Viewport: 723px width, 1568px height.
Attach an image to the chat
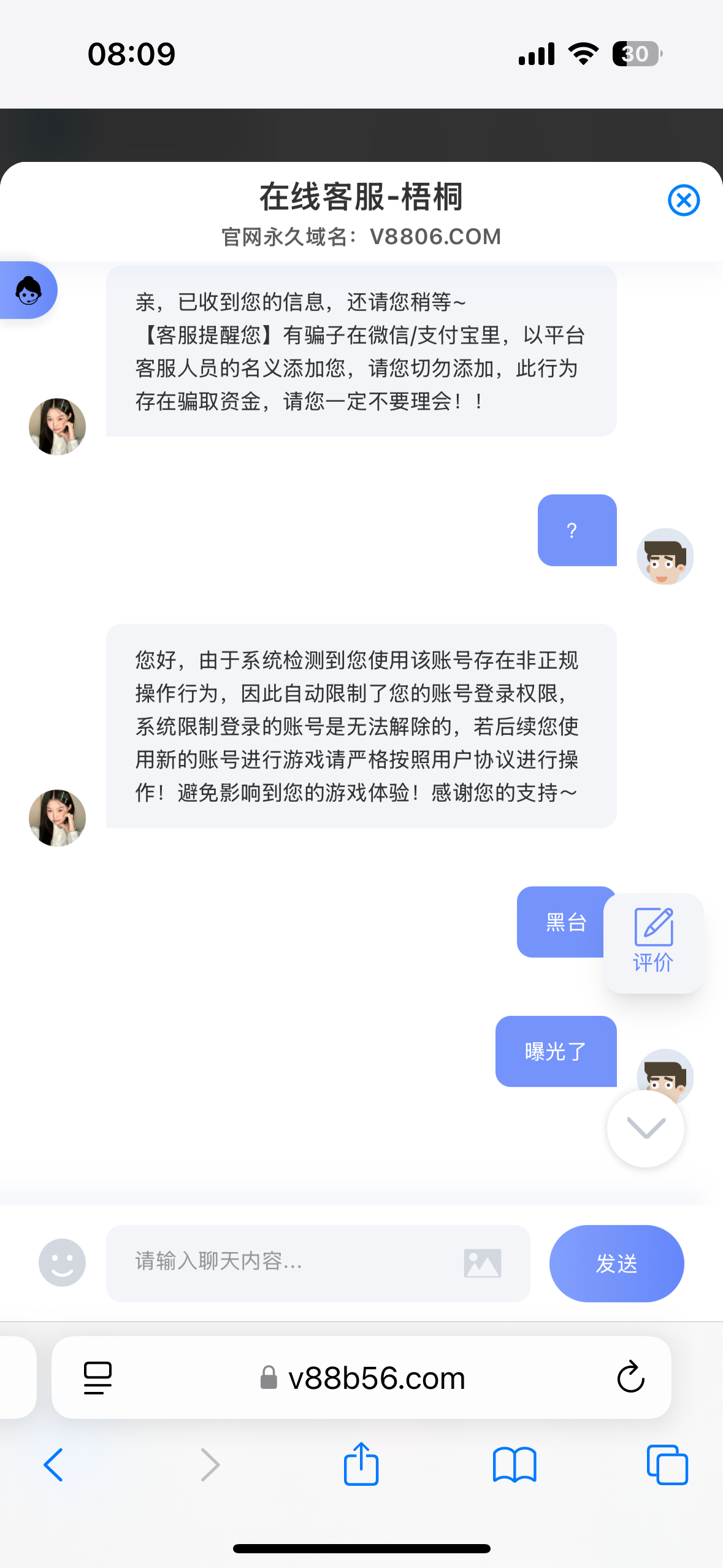tap(483, 1263)
